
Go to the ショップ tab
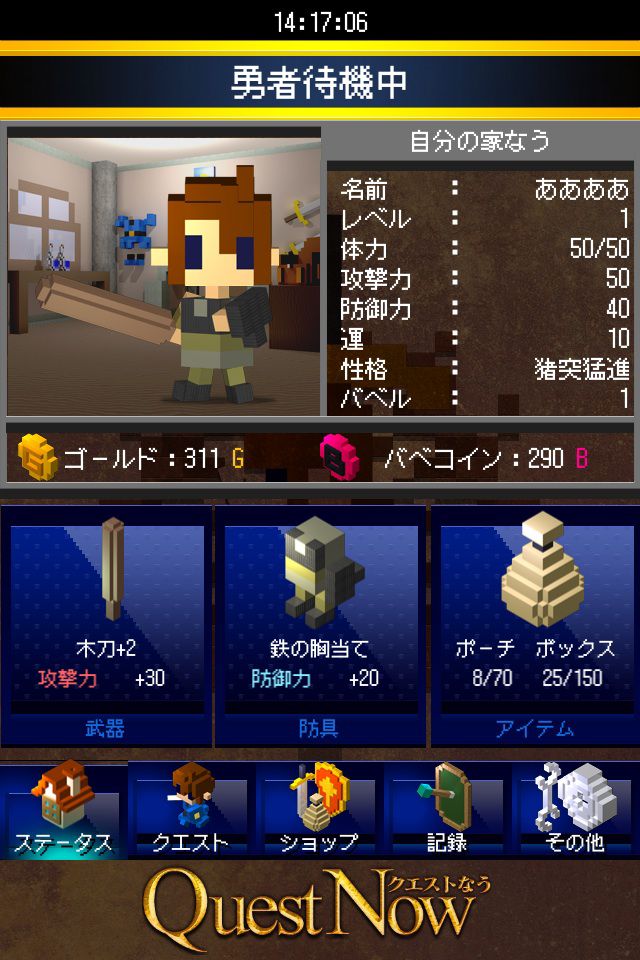click(320, 810)
